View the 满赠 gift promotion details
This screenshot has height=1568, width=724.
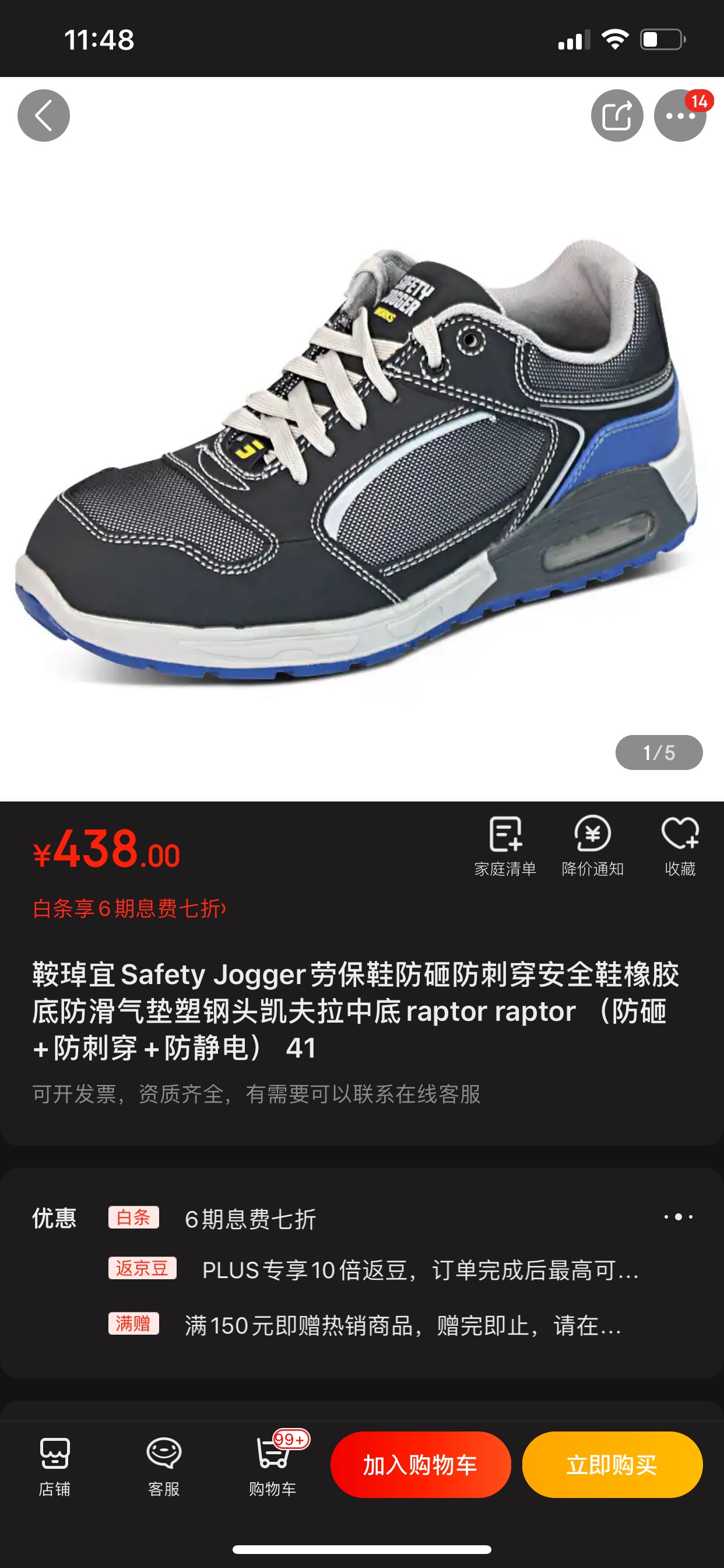pyautogui.click(x=402, y=1325)
